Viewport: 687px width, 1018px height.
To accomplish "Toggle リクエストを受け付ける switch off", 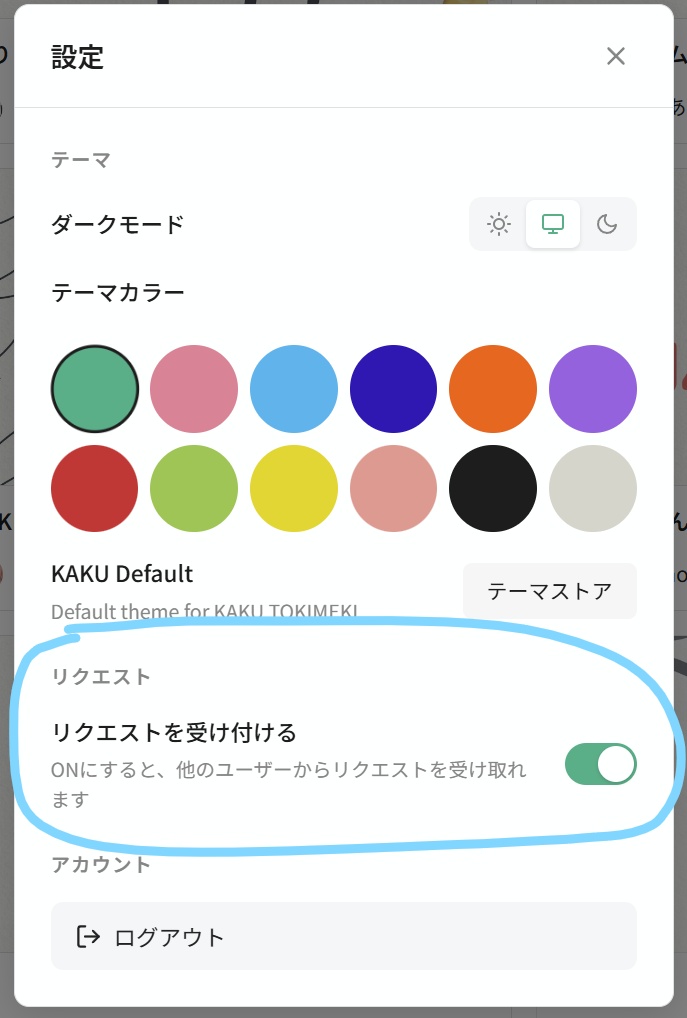I will point(600,764).
